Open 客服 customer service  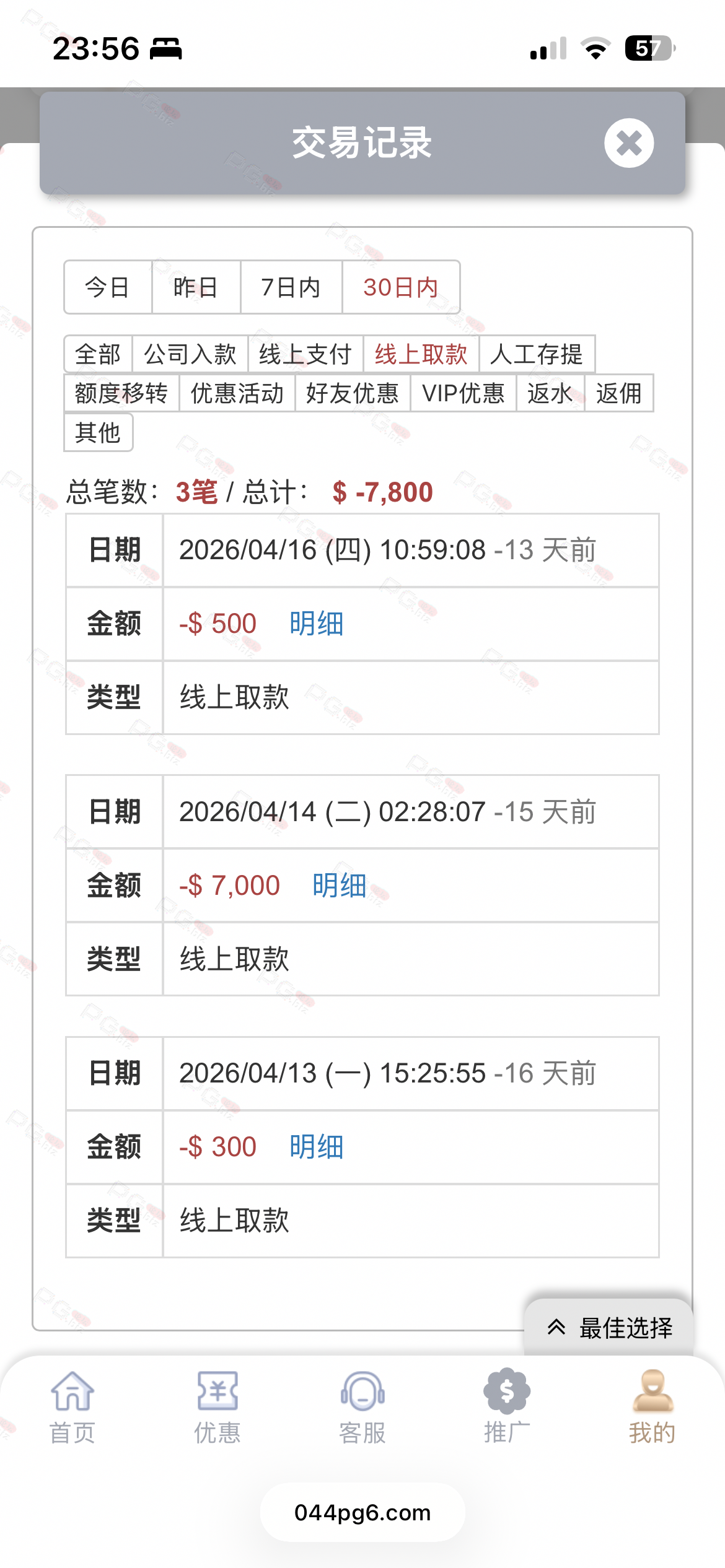(x=362, y=1407)
